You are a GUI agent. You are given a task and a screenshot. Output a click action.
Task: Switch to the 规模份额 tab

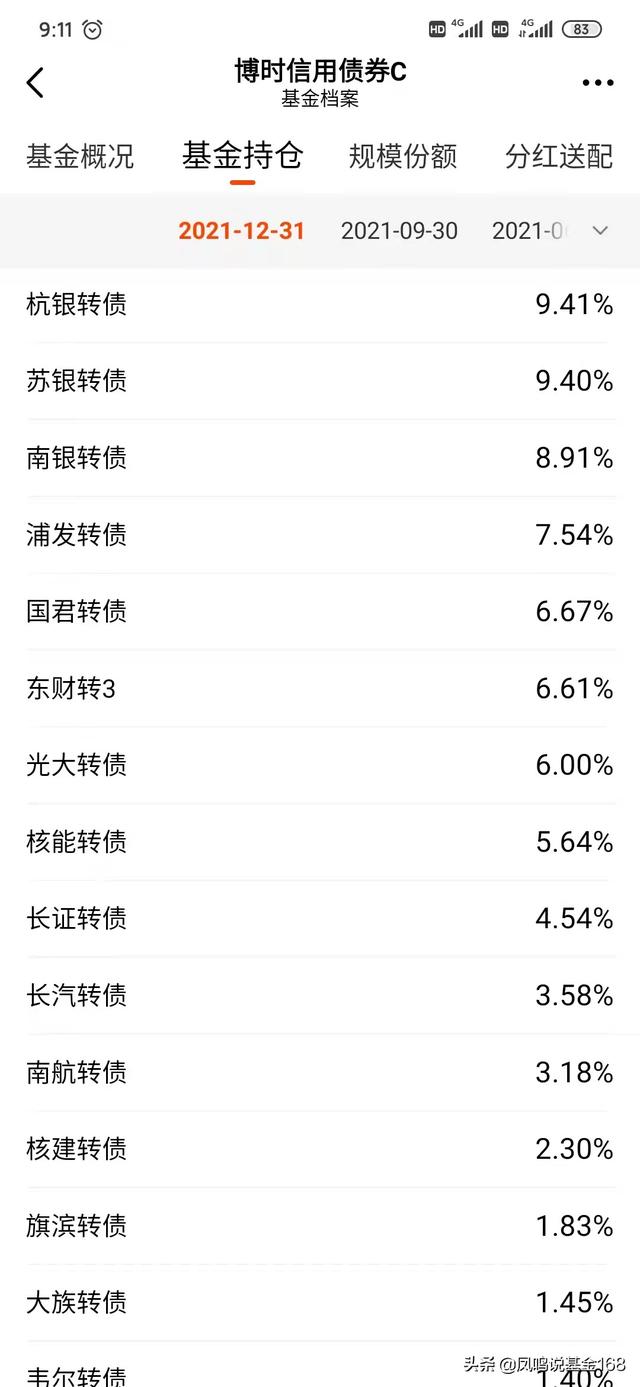(x=402, y=157)
